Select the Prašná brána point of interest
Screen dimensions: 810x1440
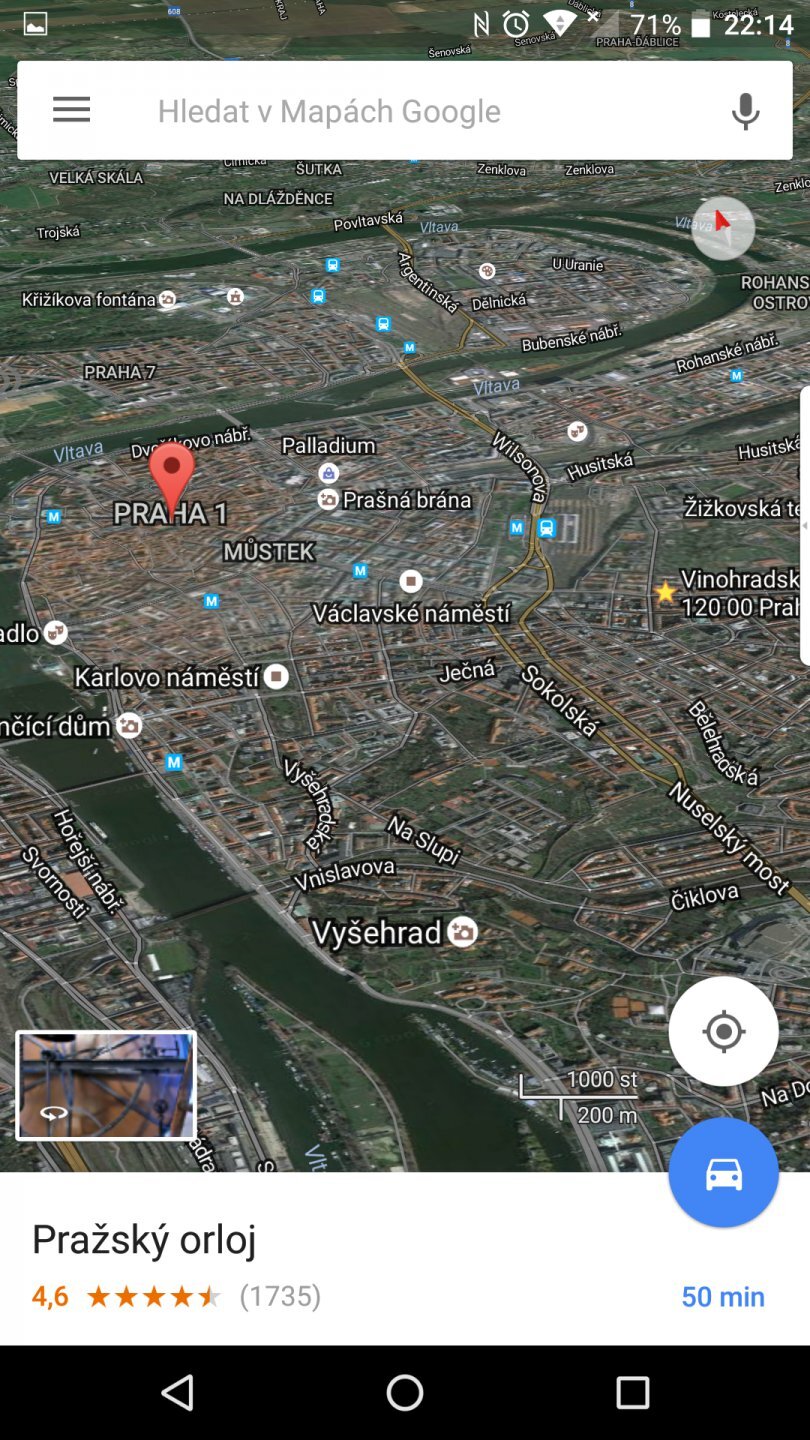tap(328, 499)
